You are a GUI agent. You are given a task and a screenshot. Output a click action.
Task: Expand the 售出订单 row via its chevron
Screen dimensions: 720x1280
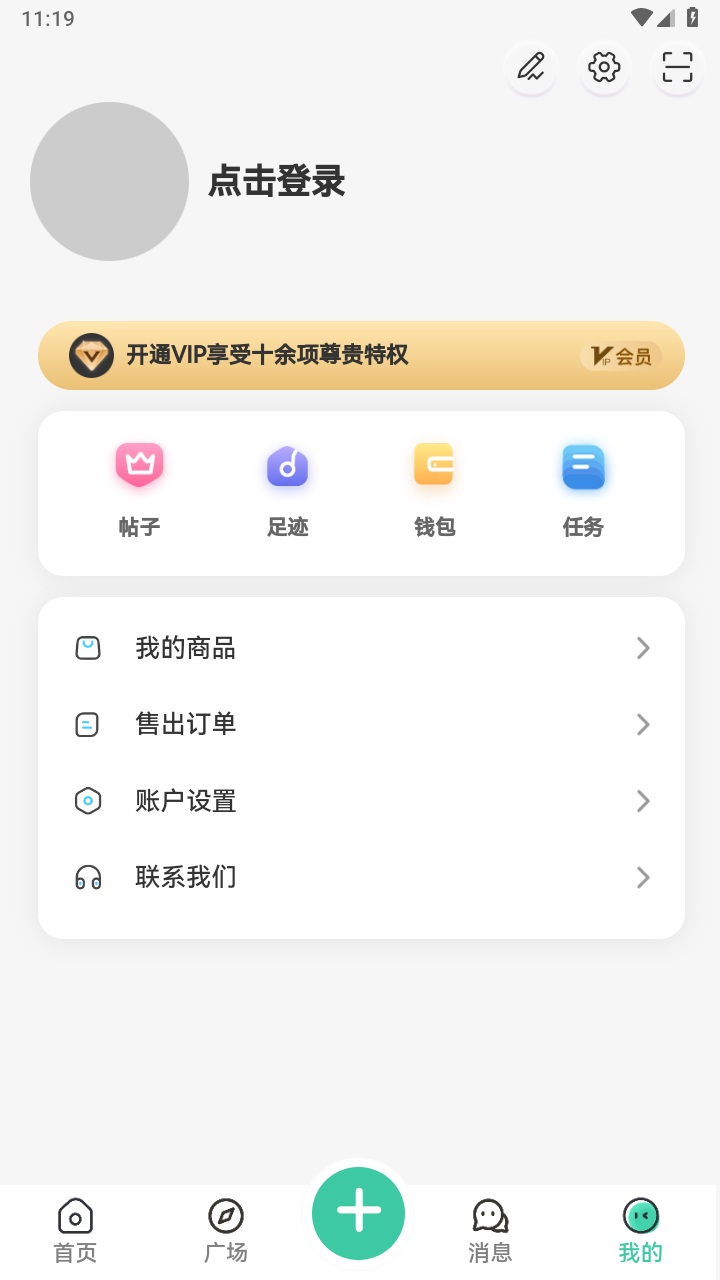click(x=643, y=724)
